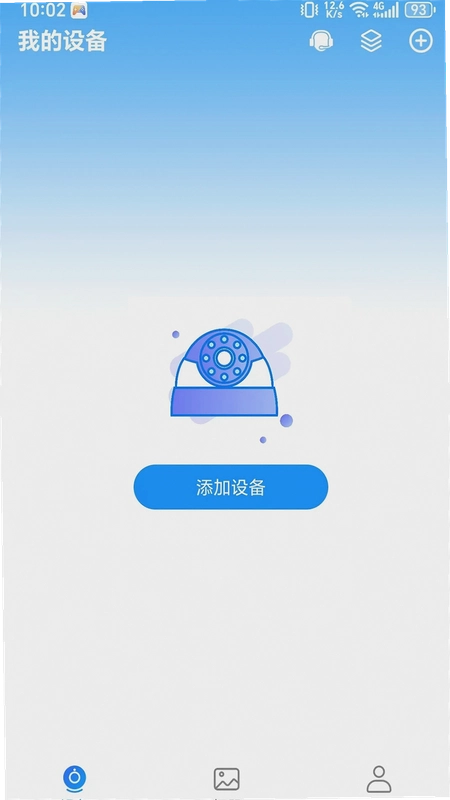Open the layers icon in top bar
The image size is (450, 800).
point(371,41)
